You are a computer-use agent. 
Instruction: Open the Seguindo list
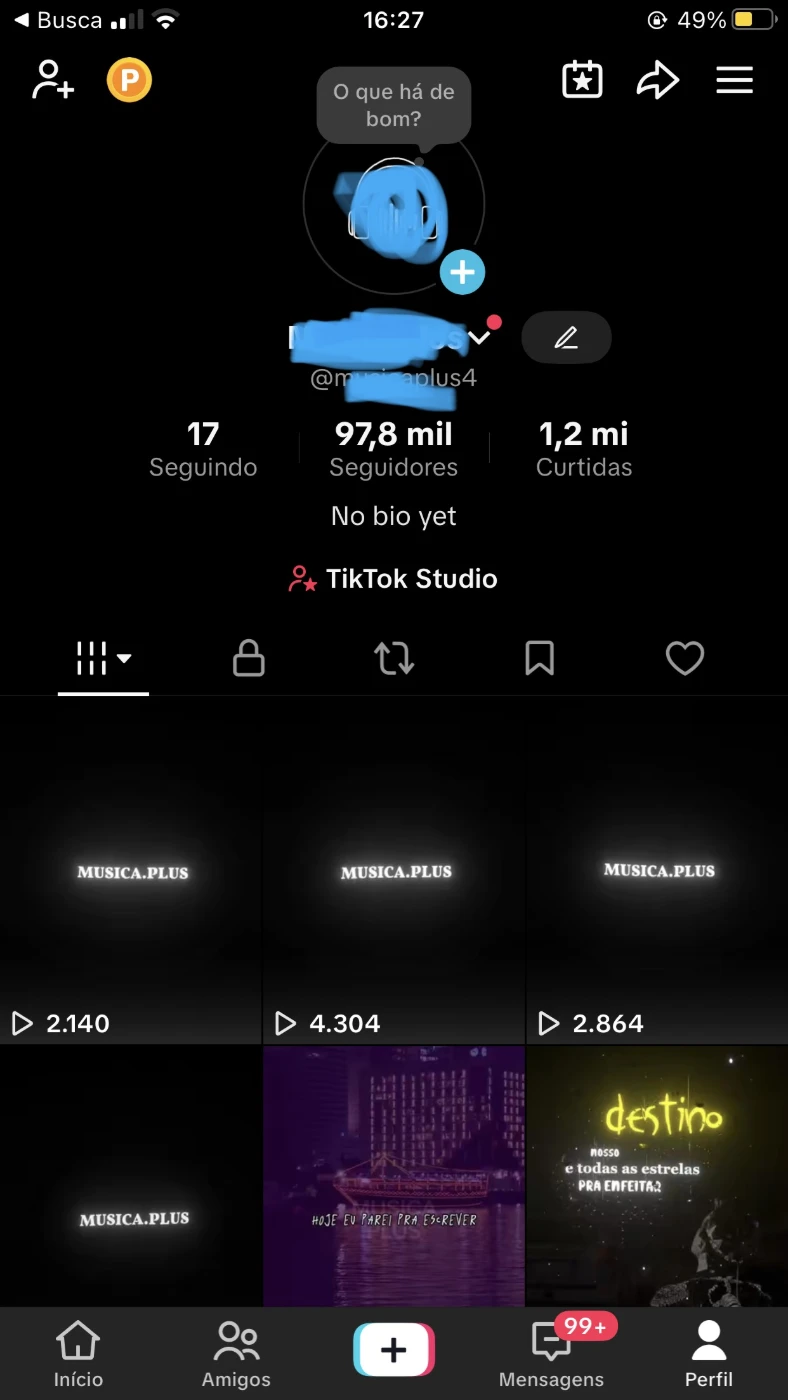[x=203, y=449]
